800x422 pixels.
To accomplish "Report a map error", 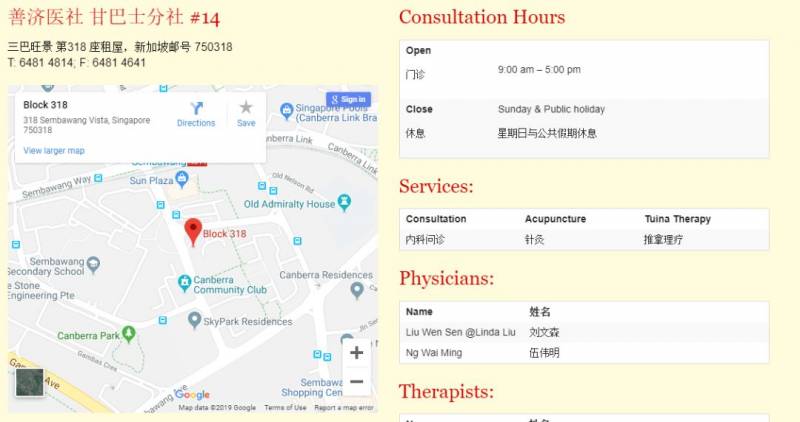I will coord(343,408).
